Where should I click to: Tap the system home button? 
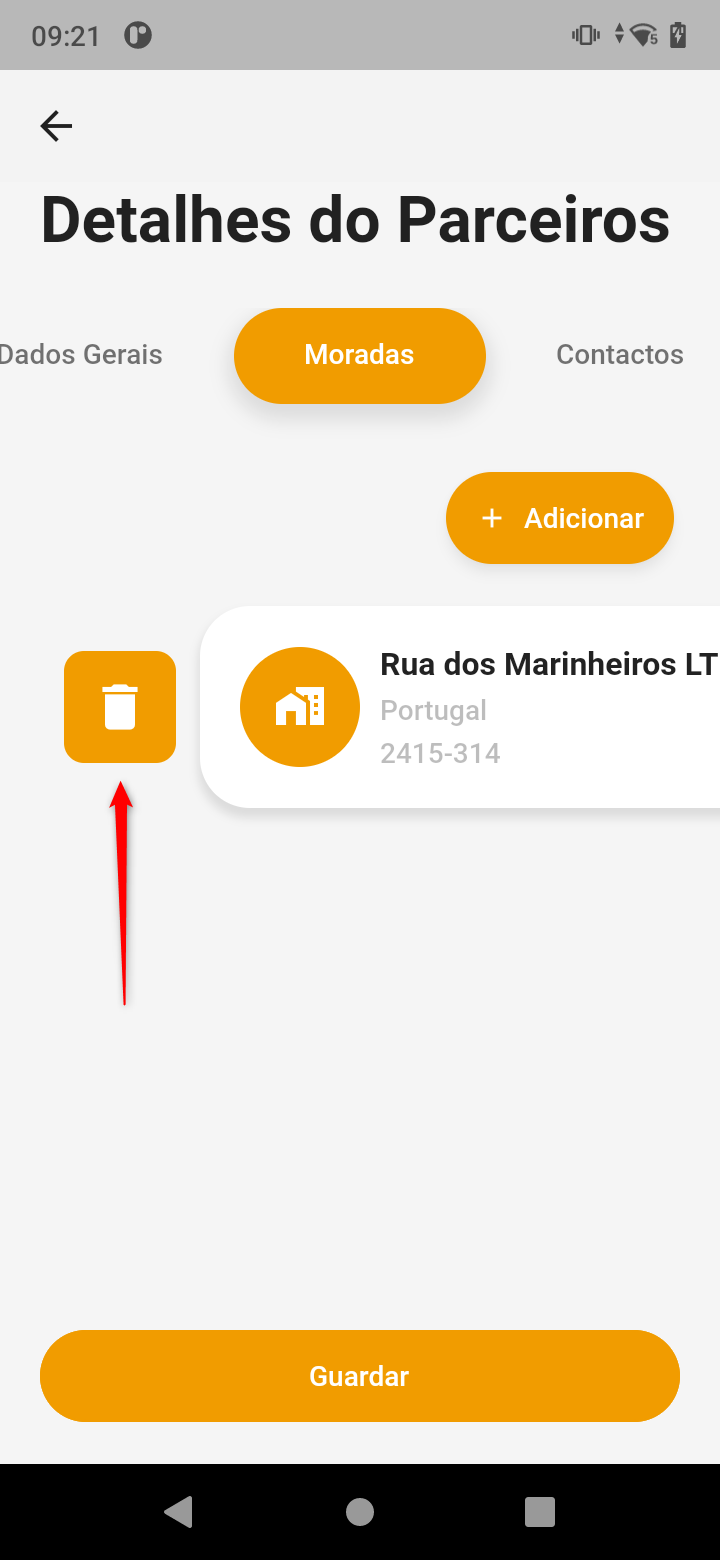pyautogui.click(x=360, y=1512)
